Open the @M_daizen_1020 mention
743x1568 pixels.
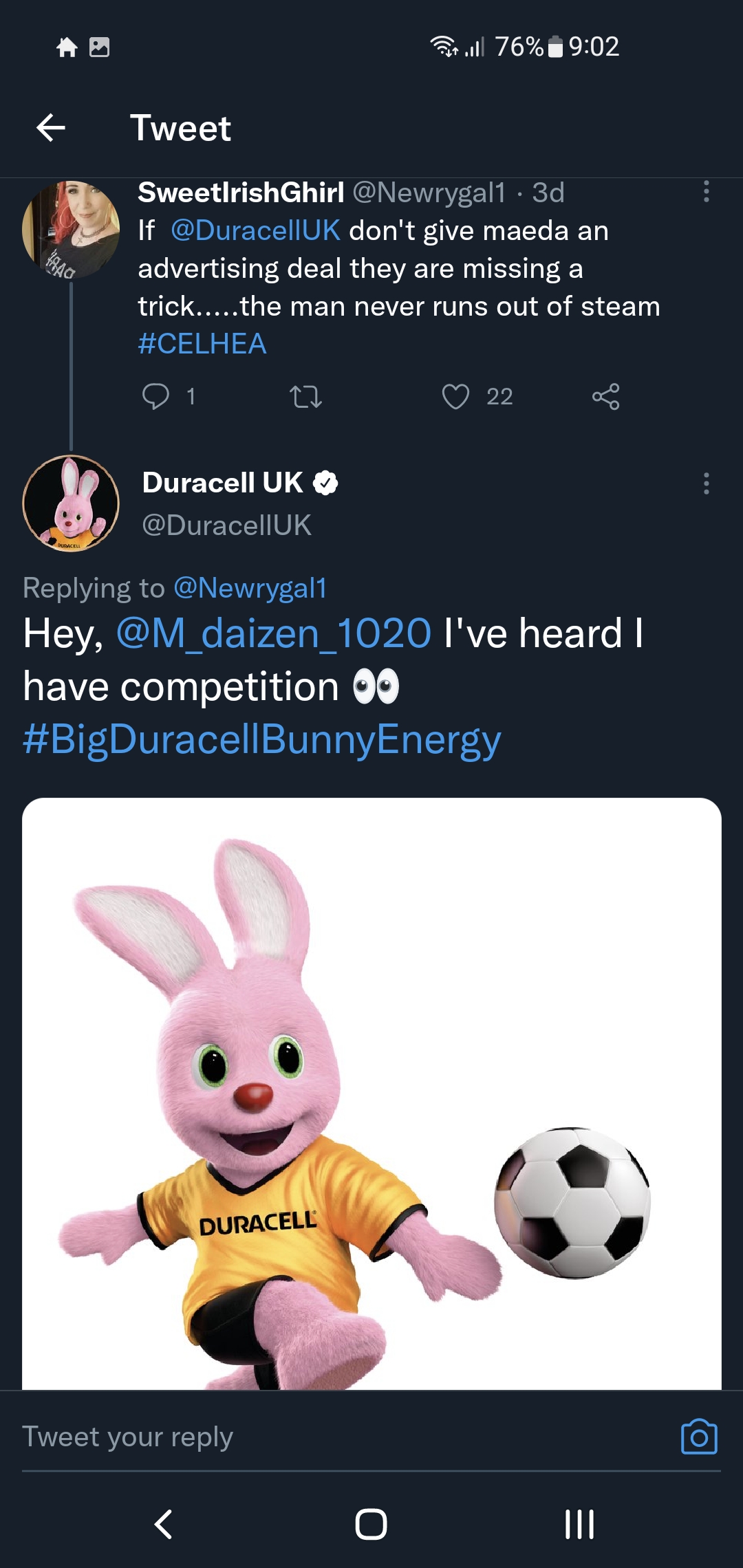pos(274,633)
